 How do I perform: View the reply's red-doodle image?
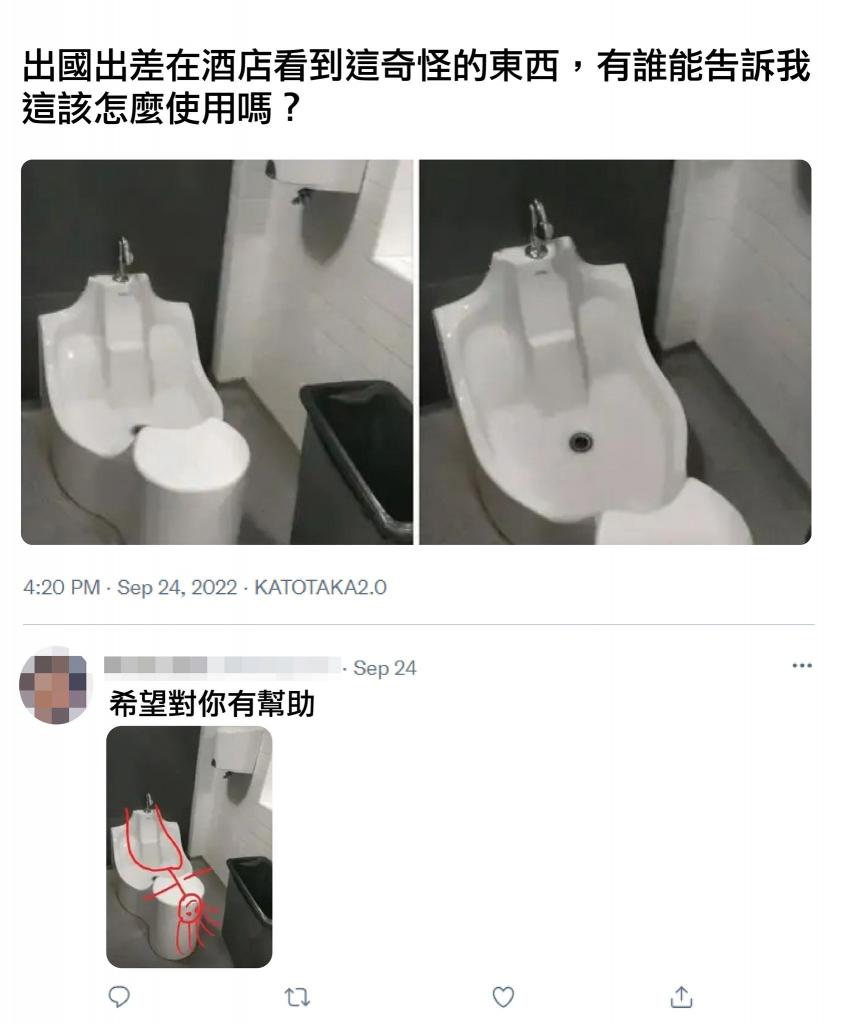[189, 846]
